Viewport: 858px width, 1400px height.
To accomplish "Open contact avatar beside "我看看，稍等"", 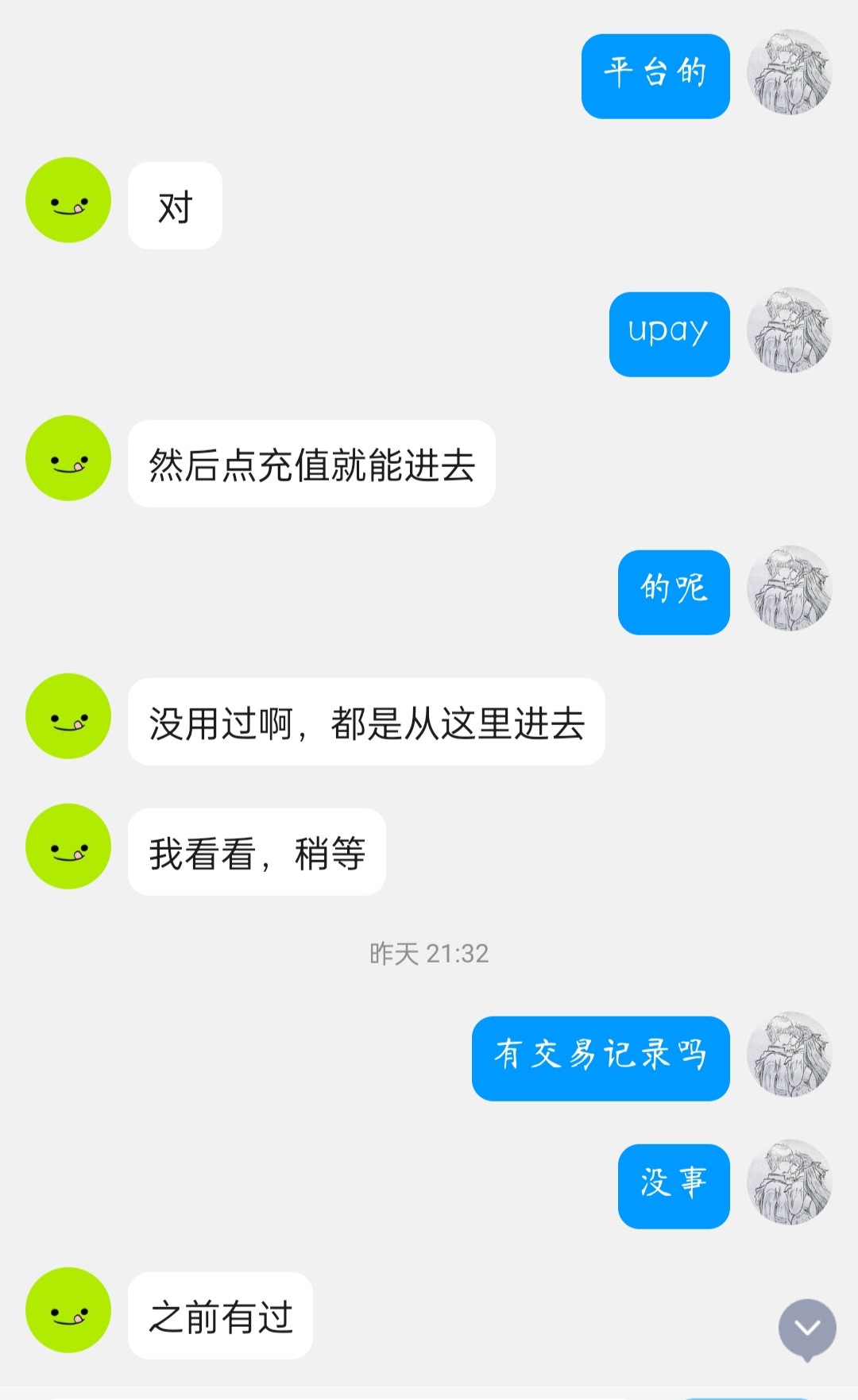I will pyautogui.click(x=68, y=847).
